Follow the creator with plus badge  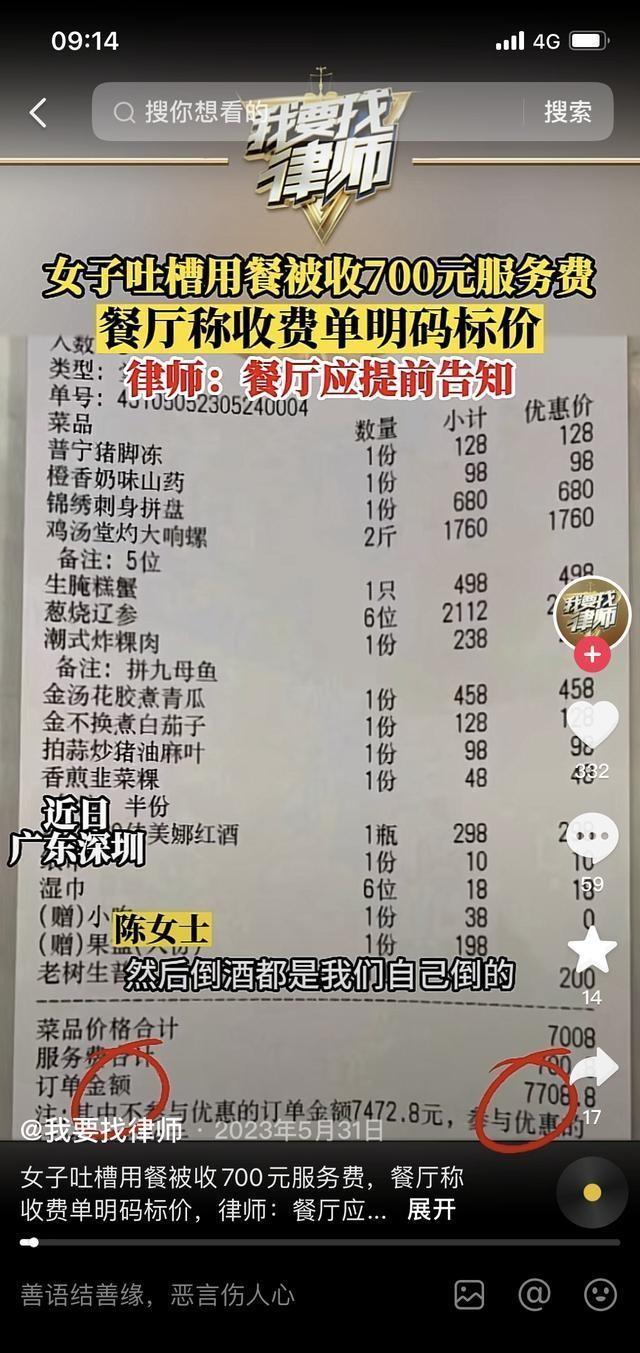pyautogui.click(x=592, y=655)
